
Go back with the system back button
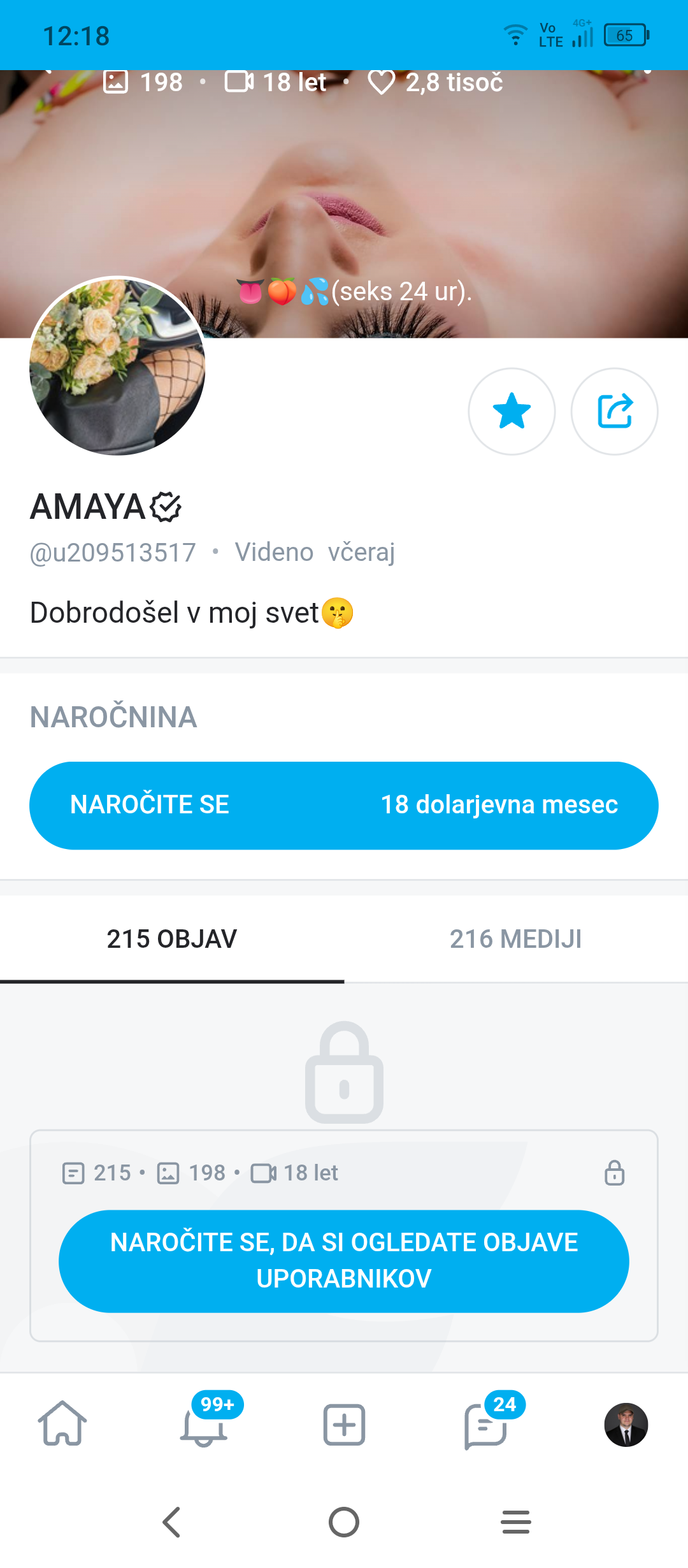(x=172, y=1522)
